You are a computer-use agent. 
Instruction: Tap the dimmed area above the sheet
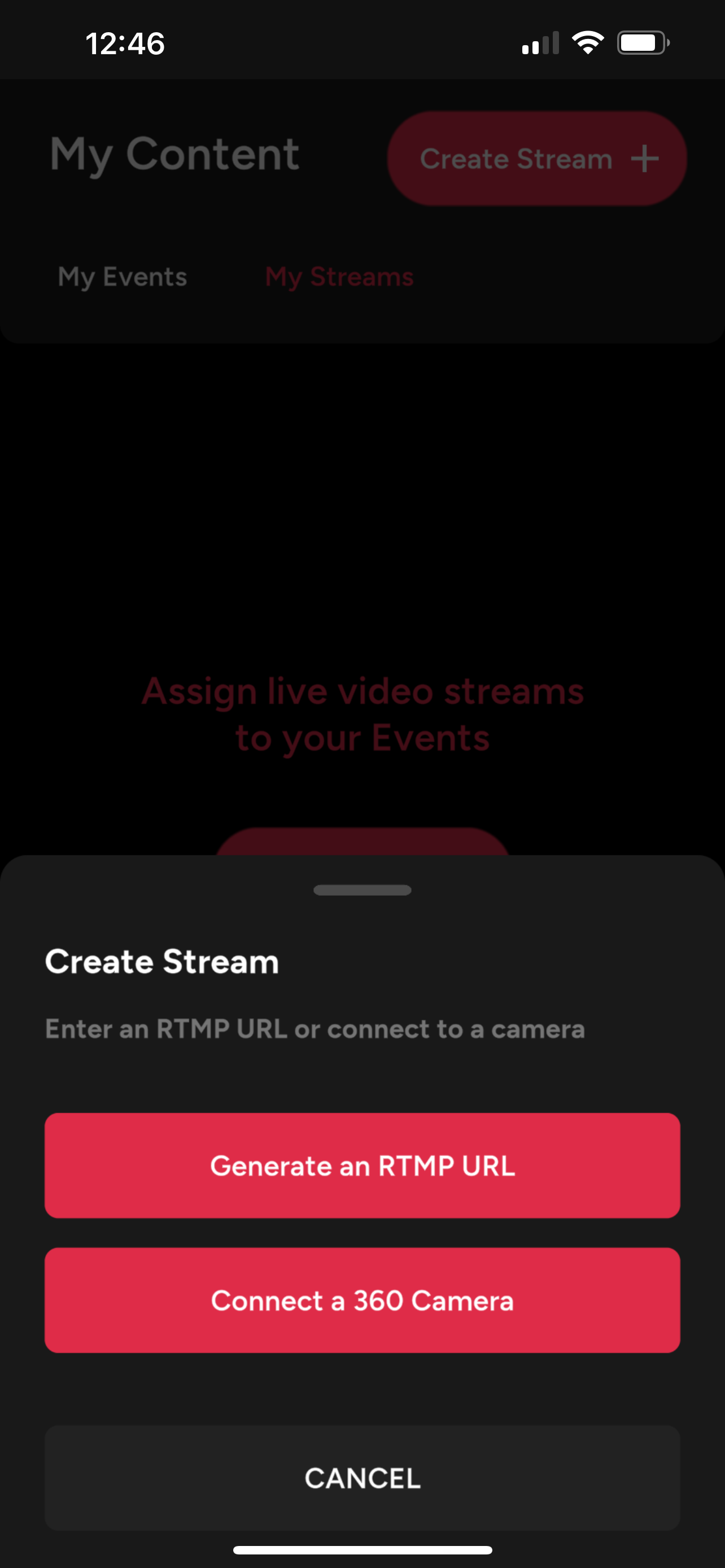(362, 487)
